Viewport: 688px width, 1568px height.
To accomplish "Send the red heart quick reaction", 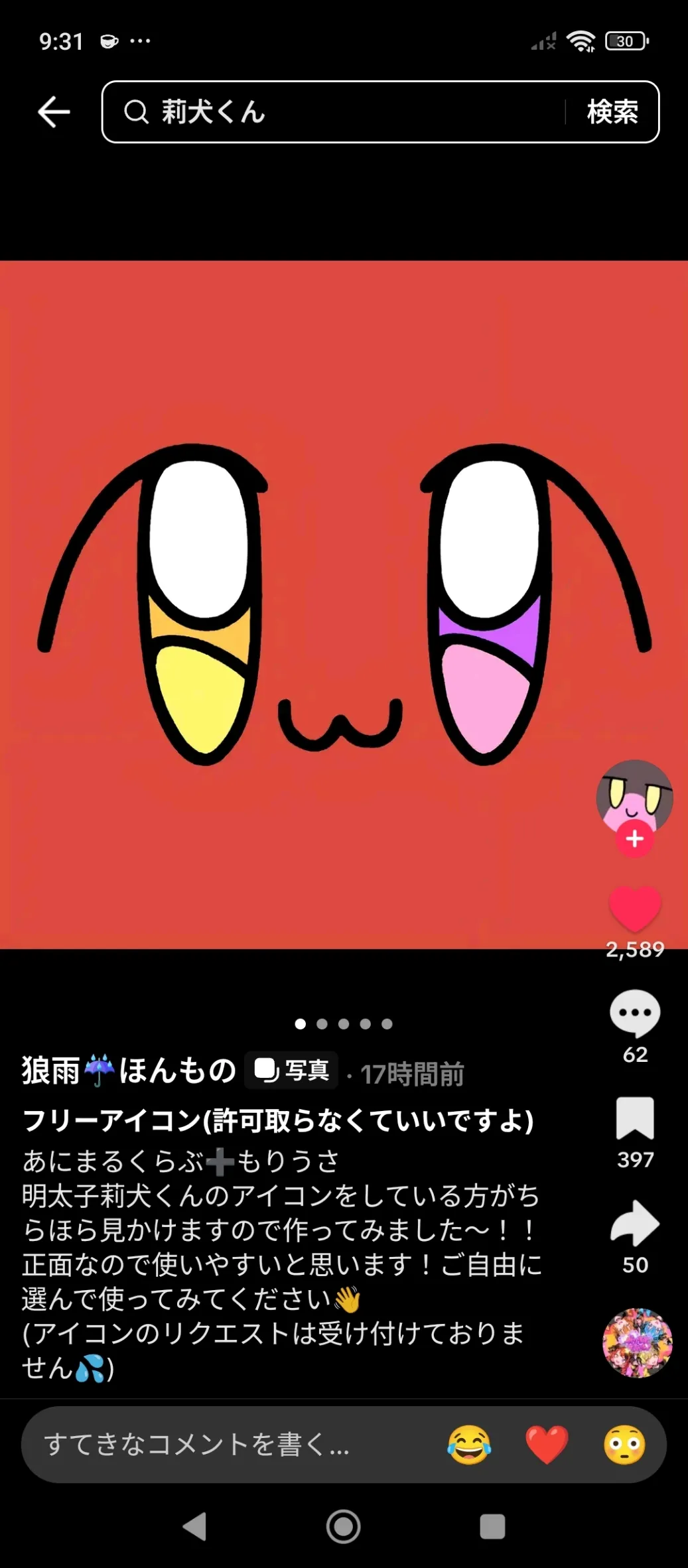I will [x=547, y=1445].
